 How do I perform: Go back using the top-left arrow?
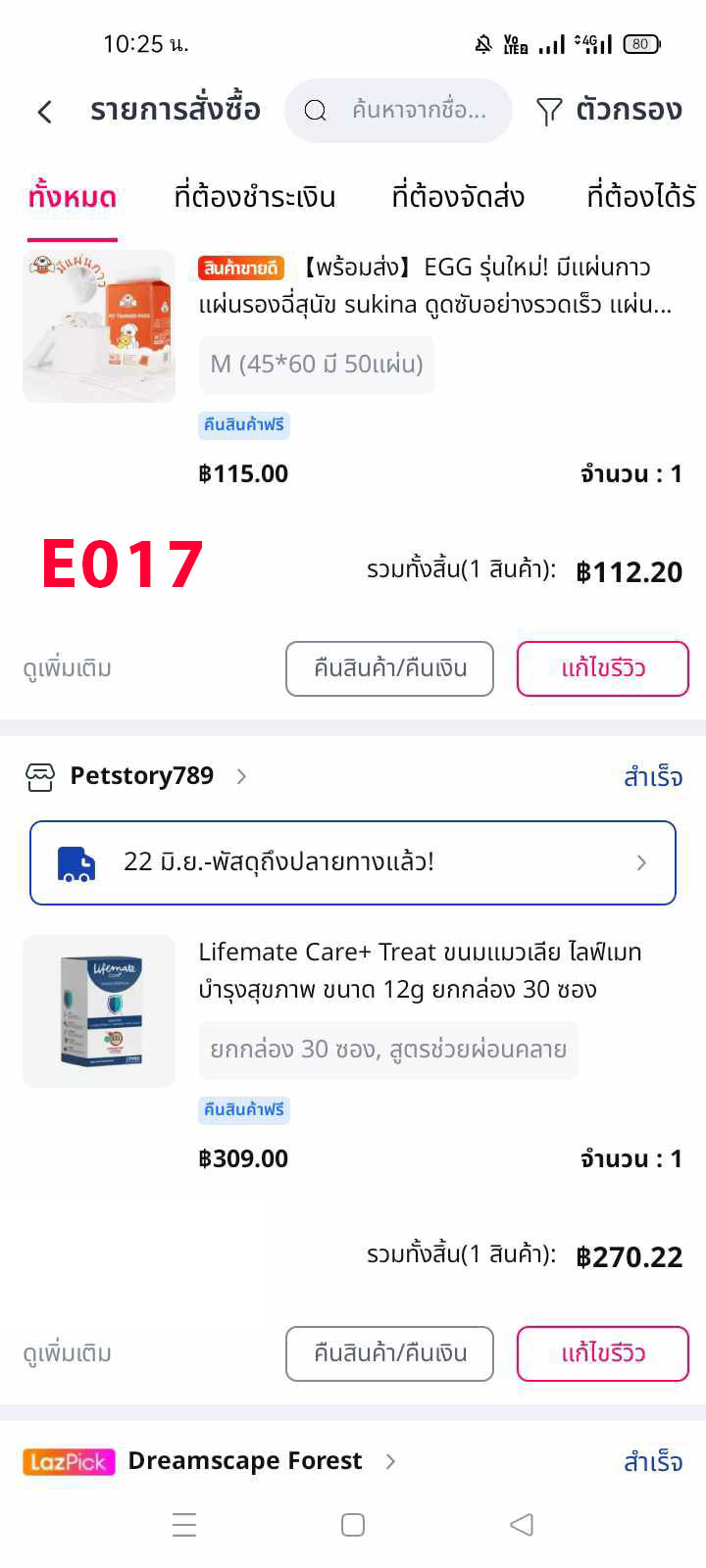click(x=45, y=111)
